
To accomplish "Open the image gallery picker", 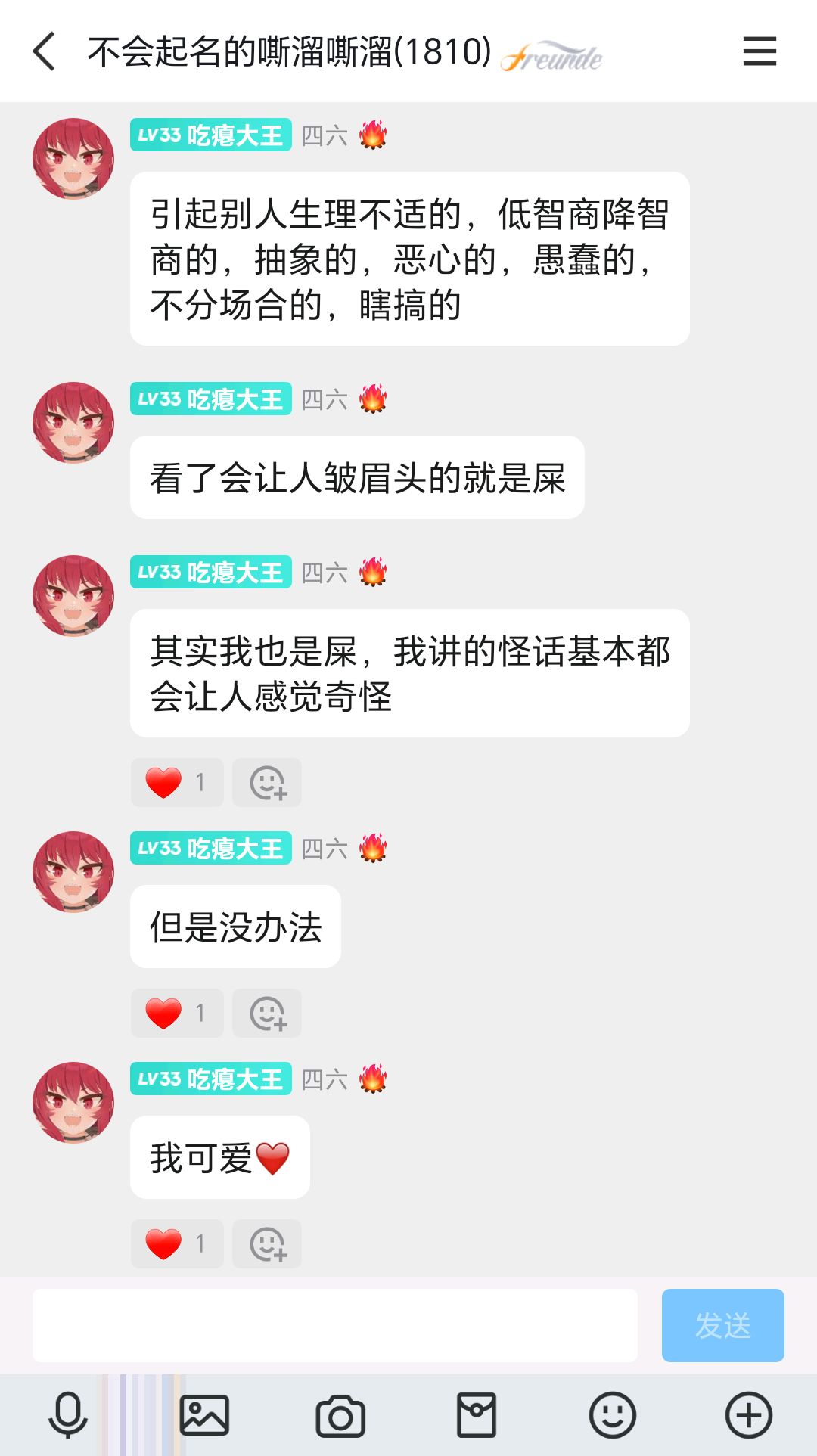I will 204,1414.
